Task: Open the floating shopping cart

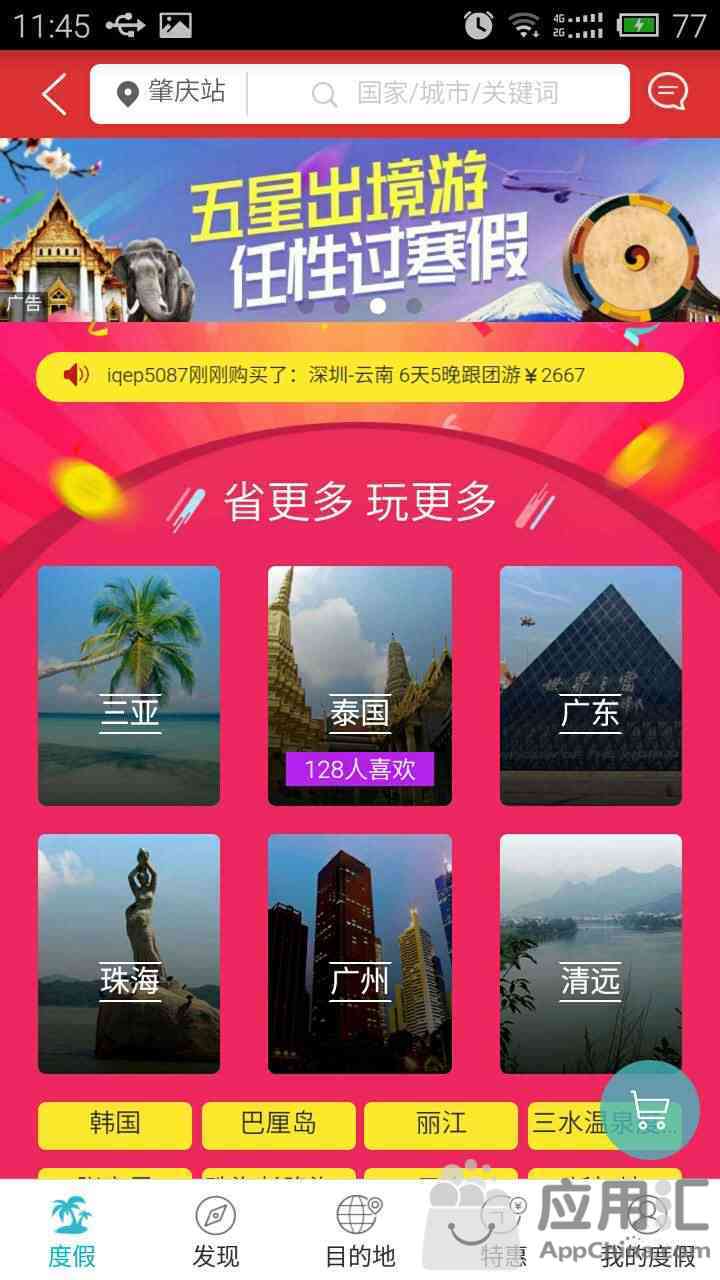Action: point(650,1110)
